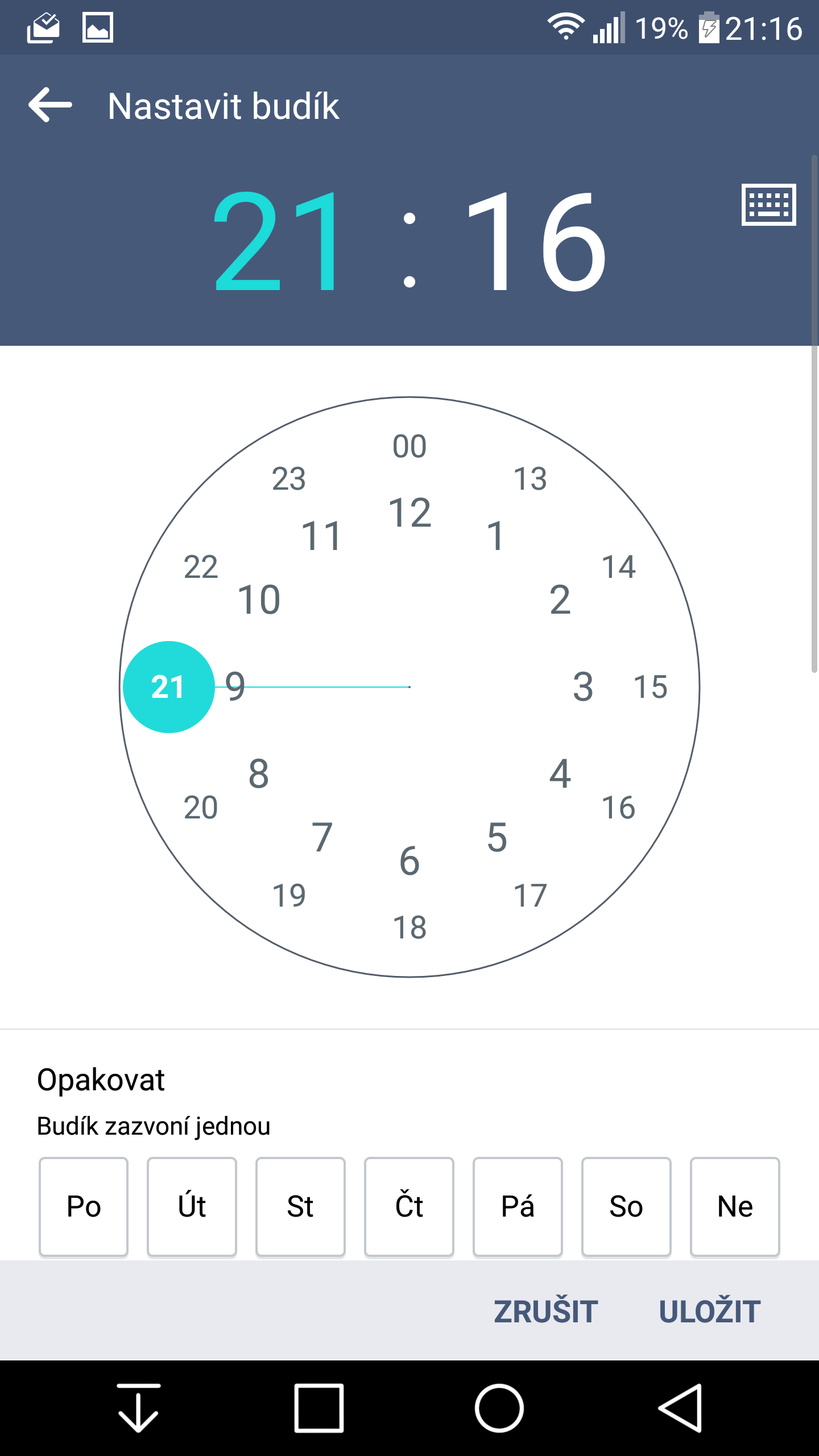Enable St day for alarm repeat
This screenshot has width=819, height=1456.
(x=301, y=1206)
